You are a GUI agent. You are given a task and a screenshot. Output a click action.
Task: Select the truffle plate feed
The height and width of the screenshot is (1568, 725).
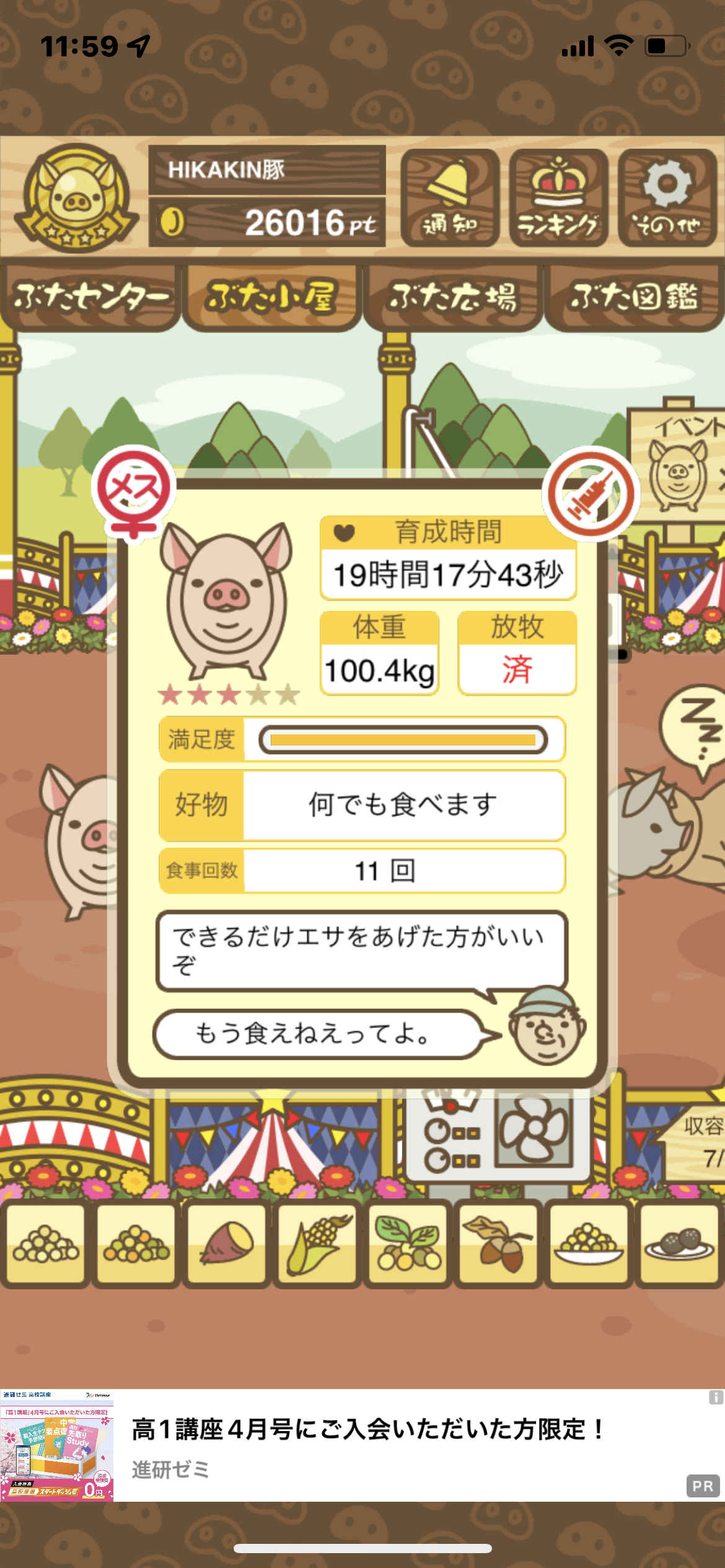coord(679,1243)
